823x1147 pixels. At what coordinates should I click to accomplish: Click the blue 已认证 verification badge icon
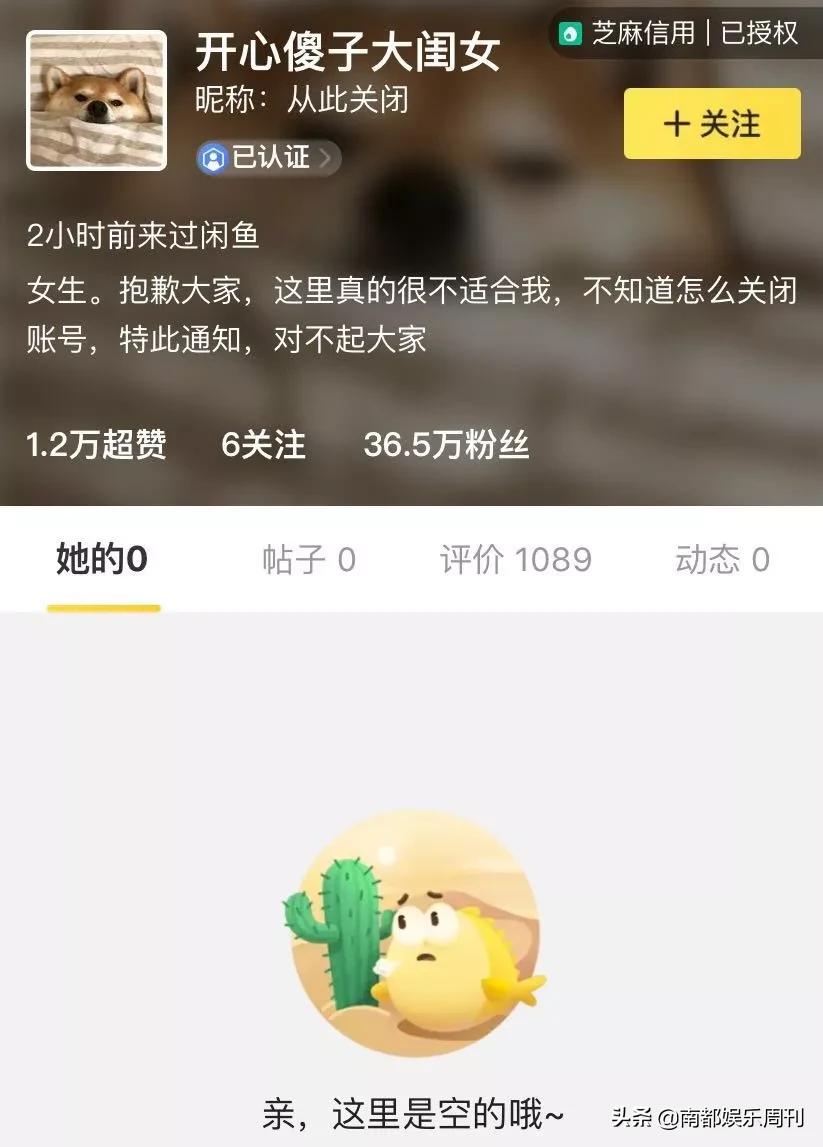coord(214,157)
